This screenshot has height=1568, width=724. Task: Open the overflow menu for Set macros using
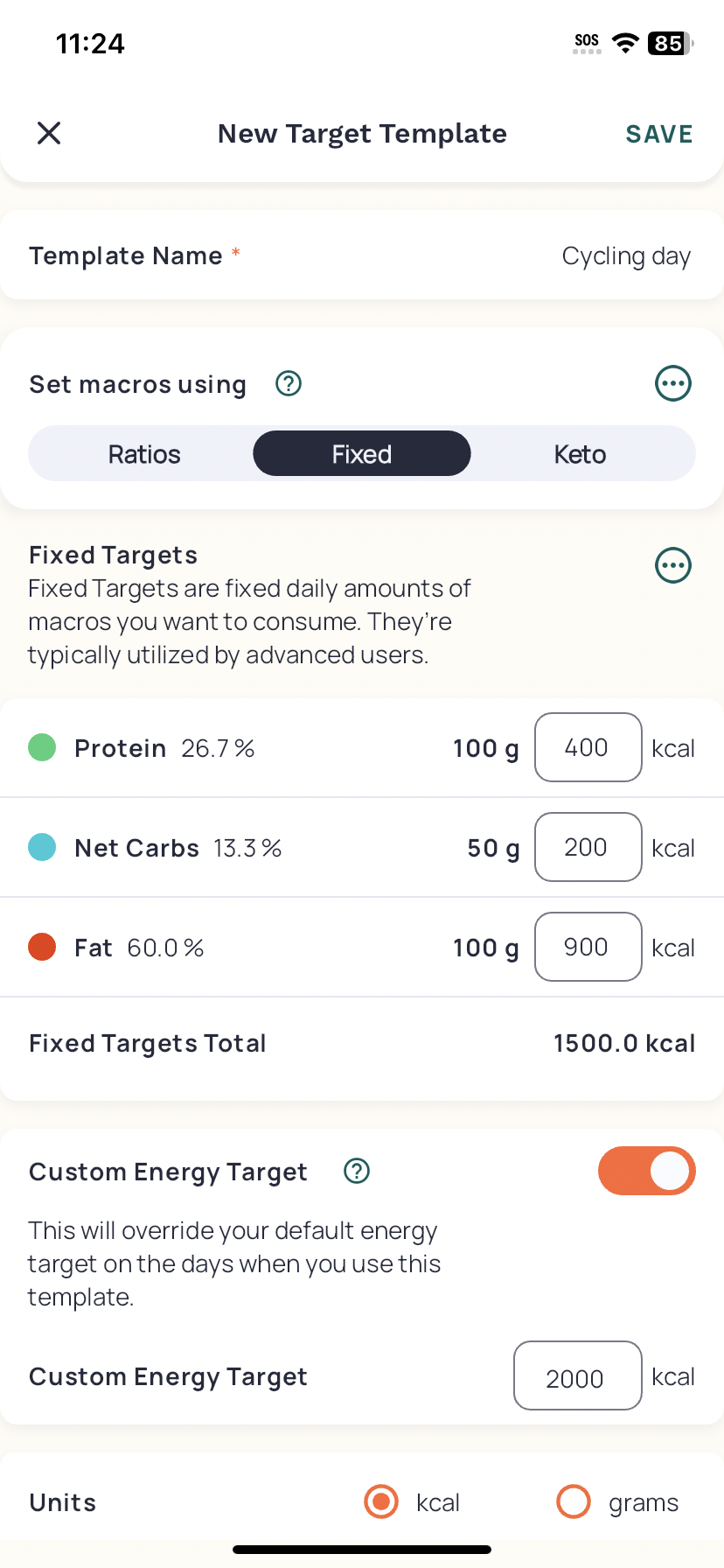point(672,383)
